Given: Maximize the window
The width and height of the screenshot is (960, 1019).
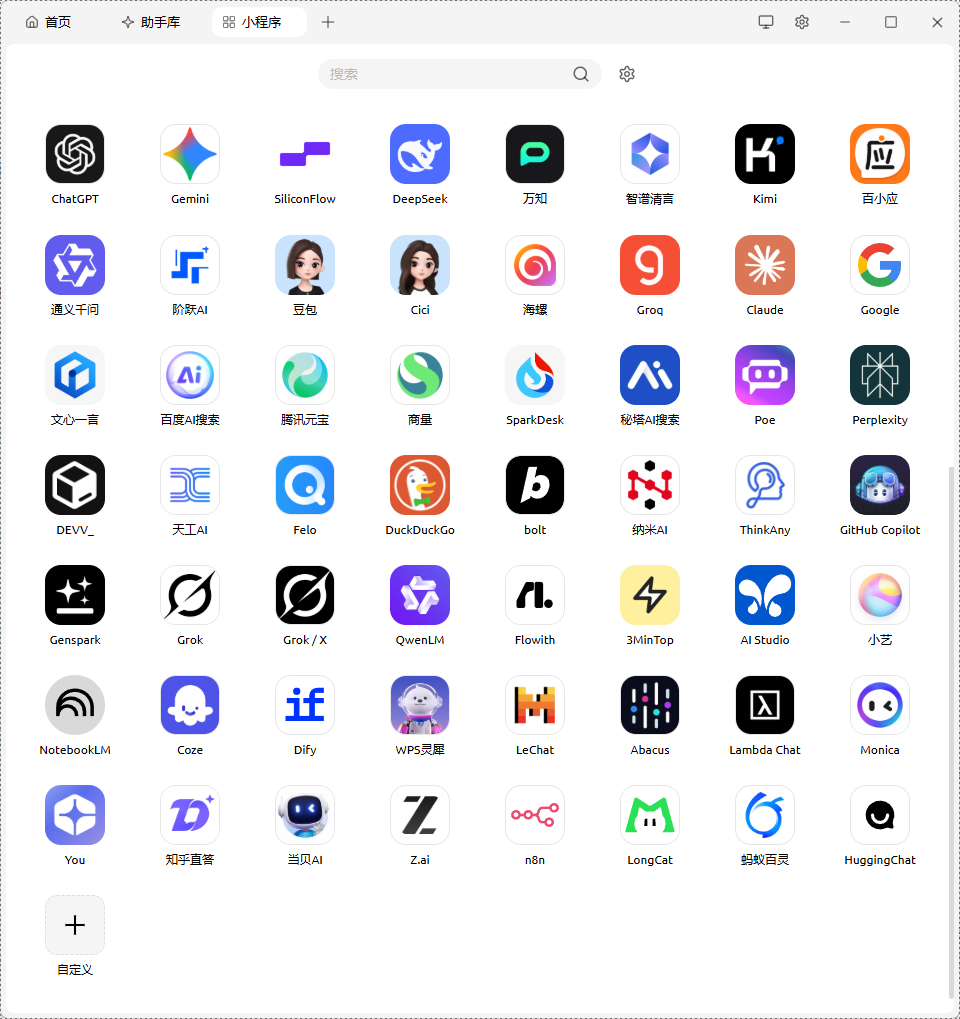Looking at the screenshot, I should tap(891, 22).
